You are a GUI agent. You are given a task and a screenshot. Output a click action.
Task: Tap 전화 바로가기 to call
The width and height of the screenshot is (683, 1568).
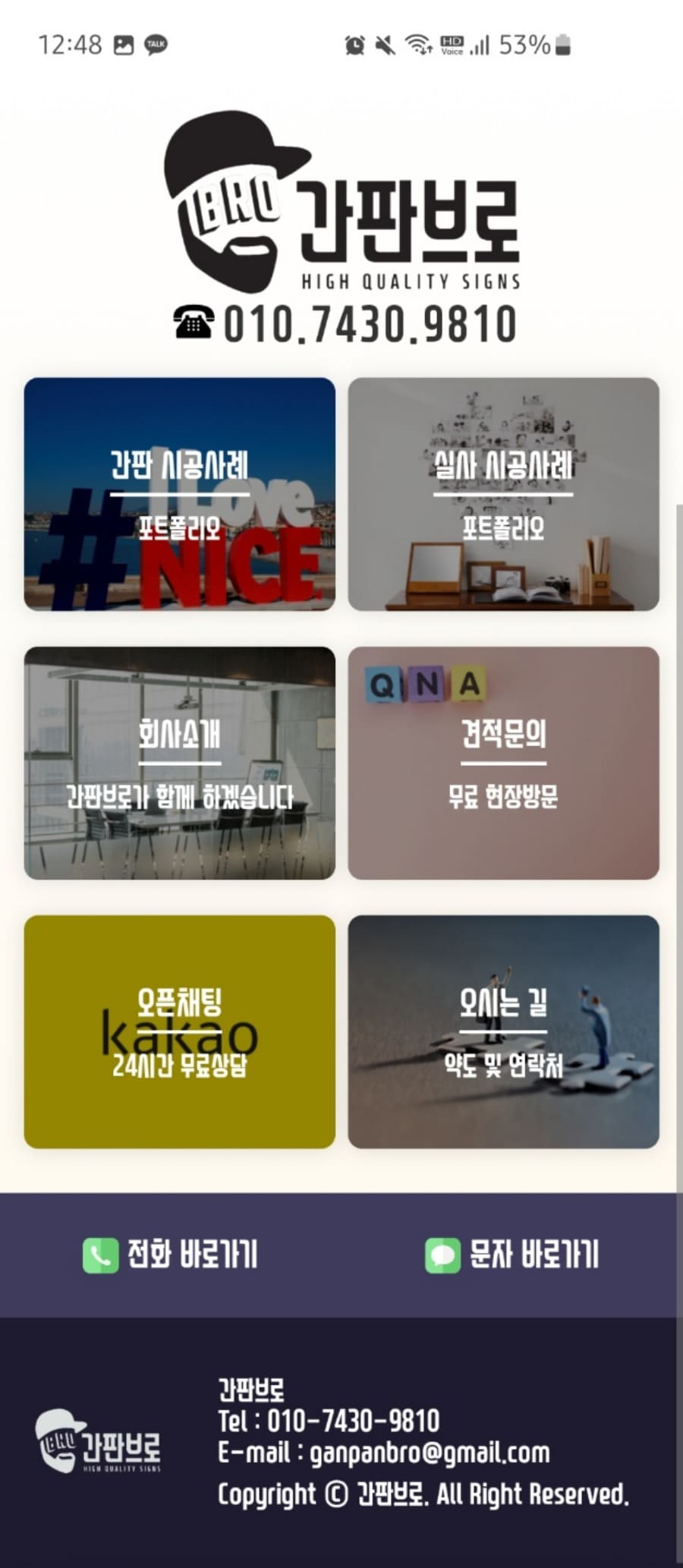pos(171,1255)
